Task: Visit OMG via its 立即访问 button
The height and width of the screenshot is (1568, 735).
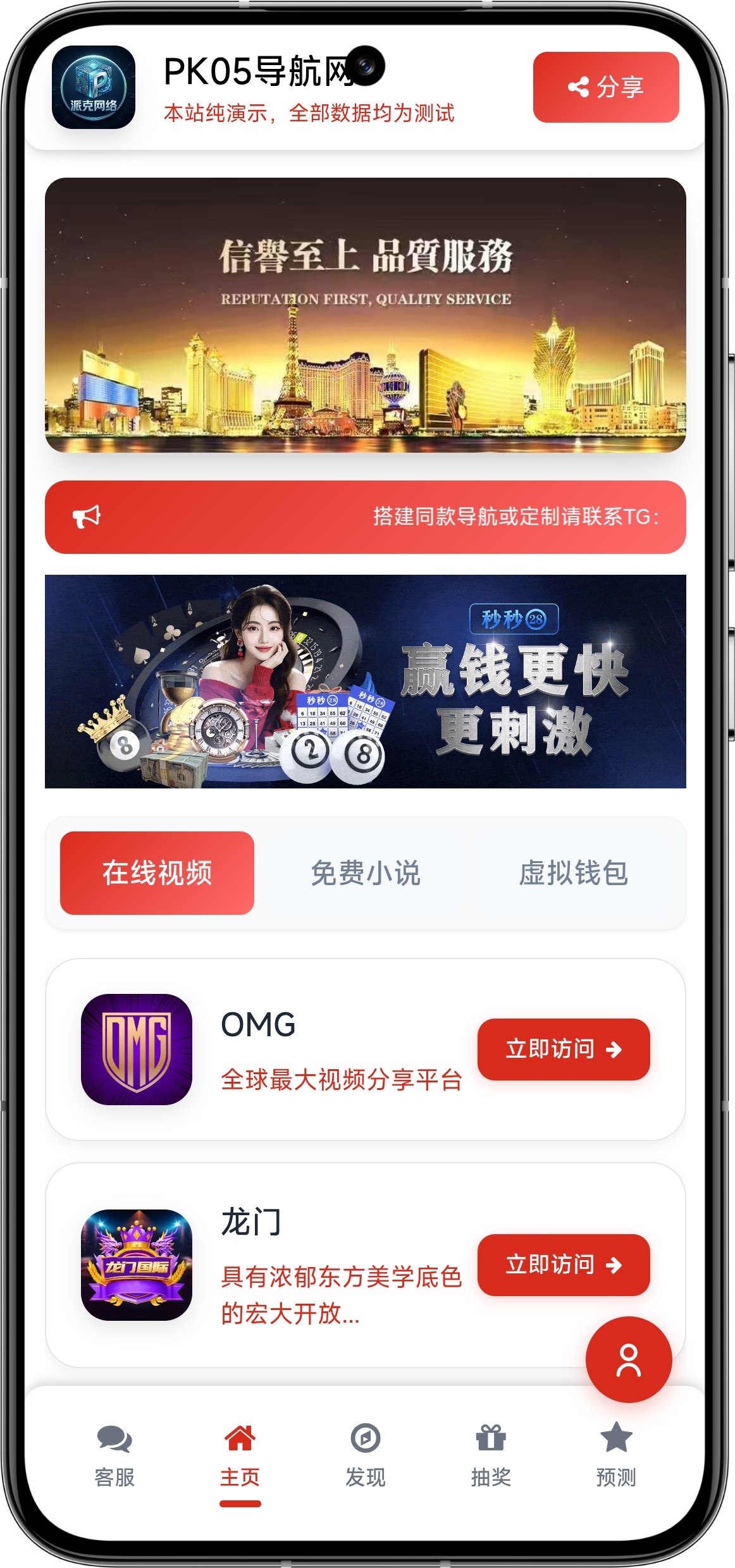Action: tap(563, 1049)
